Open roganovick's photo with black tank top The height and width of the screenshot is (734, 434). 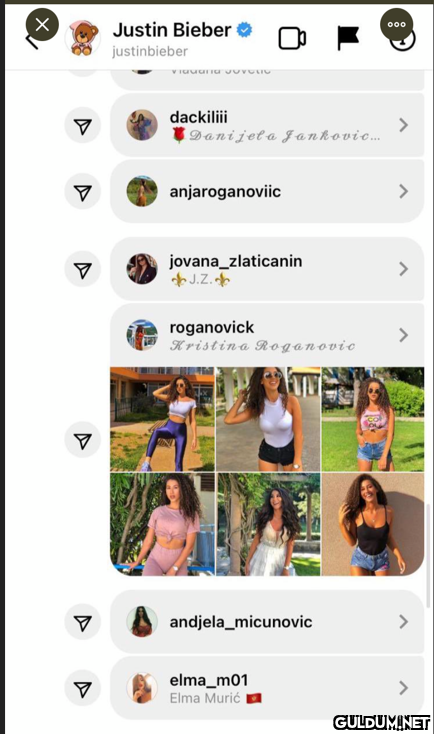373,524
